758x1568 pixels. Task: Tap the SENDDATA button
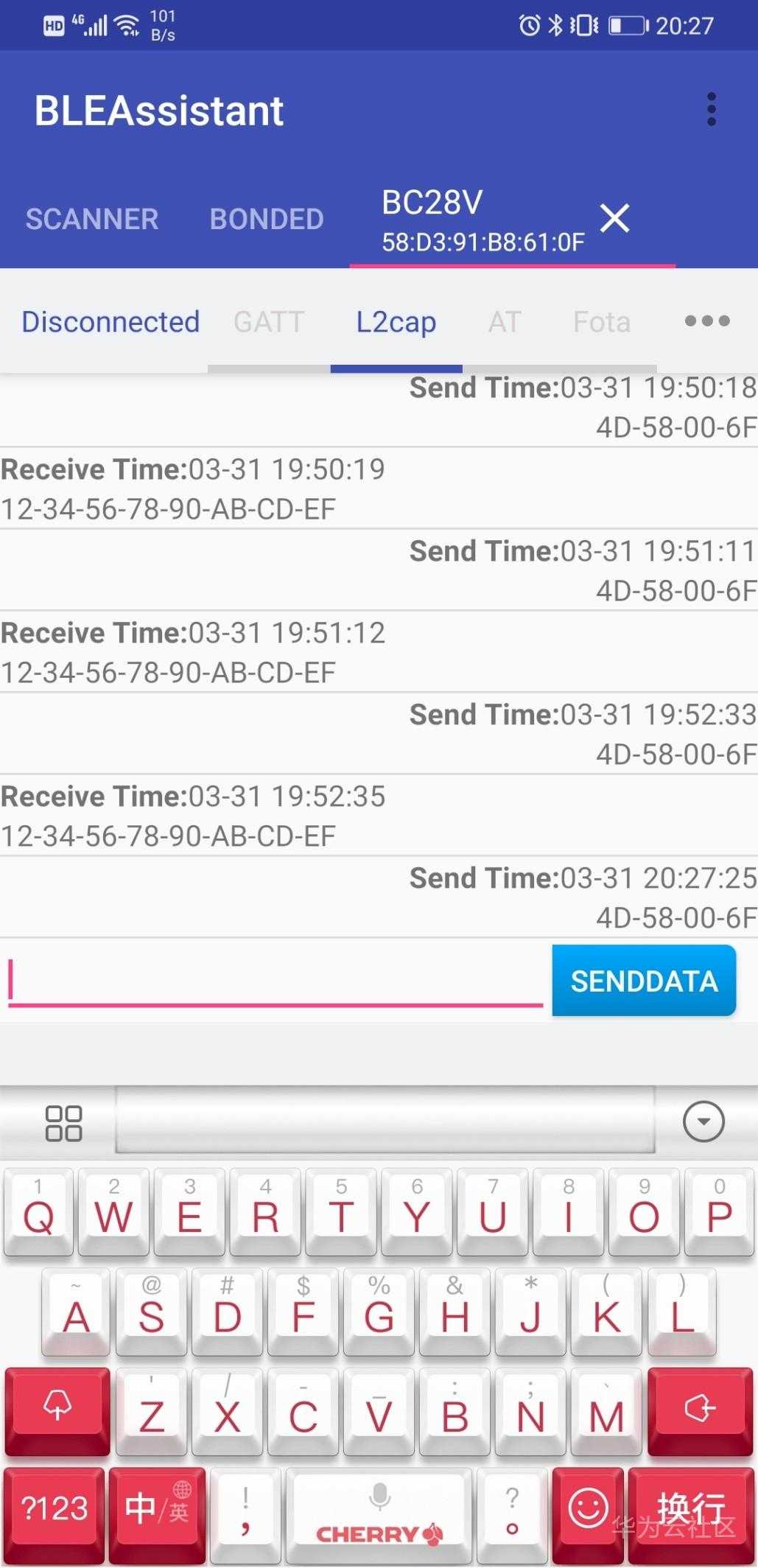click(x=644, y=981)
